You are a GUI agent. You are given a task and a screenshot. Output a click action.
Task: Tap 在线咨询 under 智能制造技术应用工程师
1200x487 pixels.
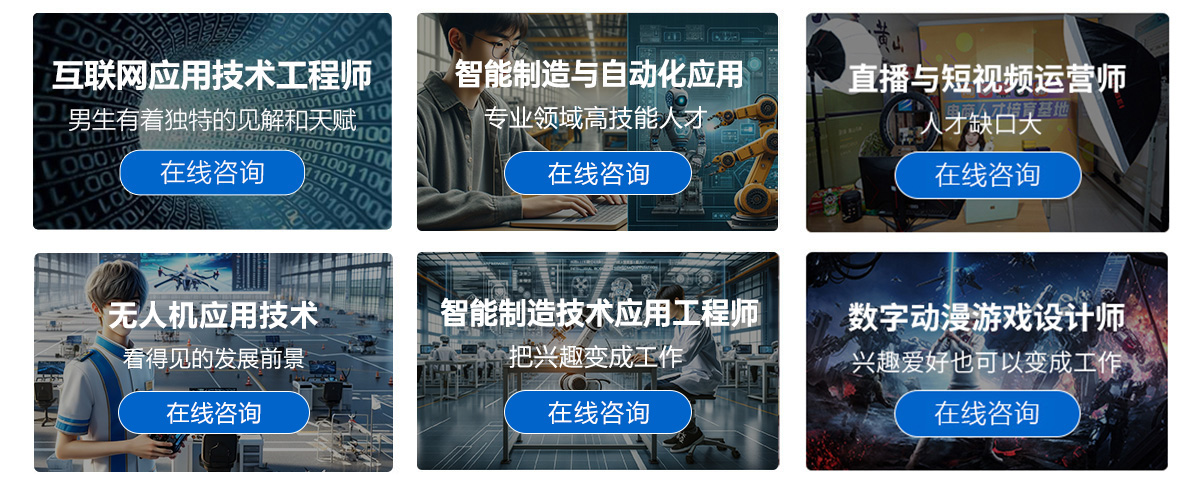tap(597, 412)
